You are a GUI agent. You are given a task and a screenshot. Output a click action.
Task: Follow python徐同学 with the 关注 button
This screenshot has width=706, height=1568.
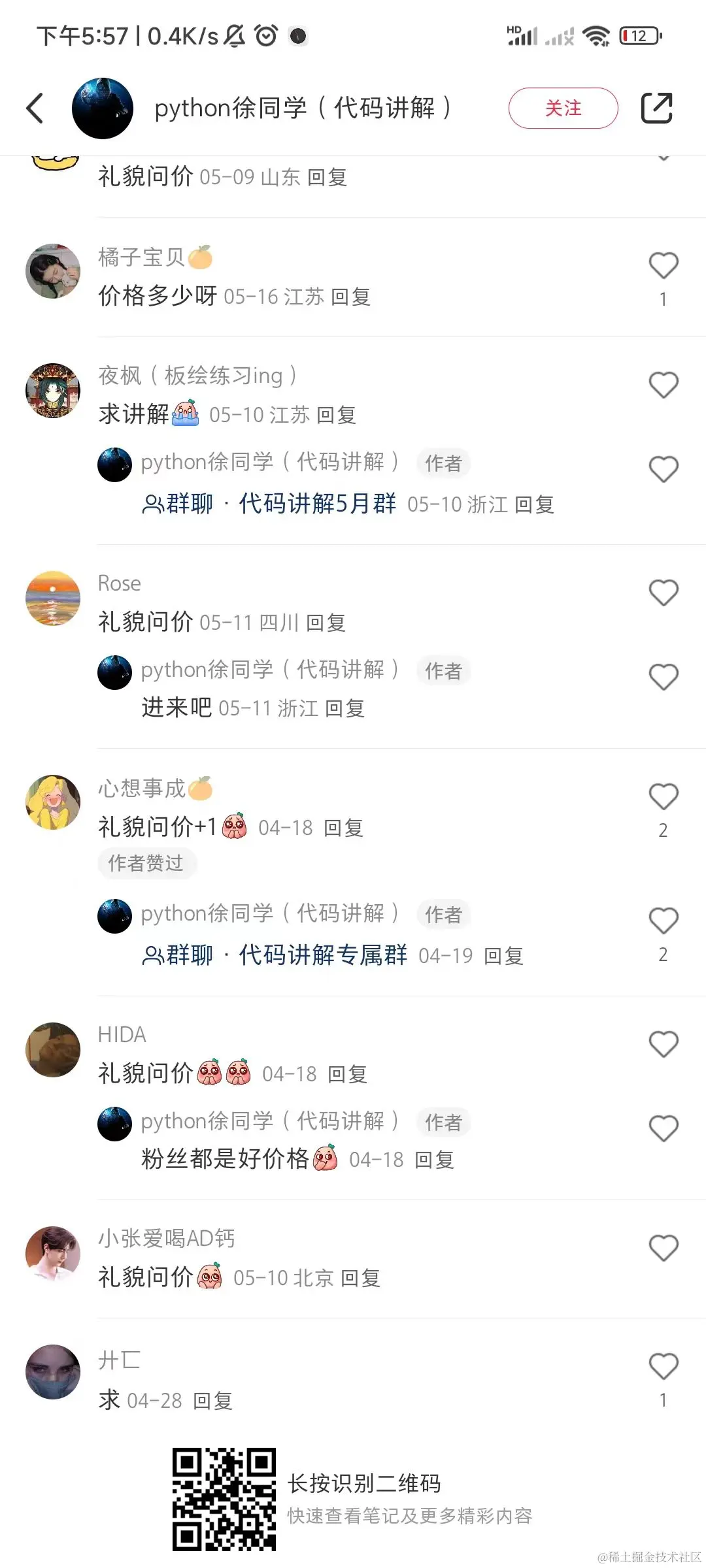tap(563, 108)
